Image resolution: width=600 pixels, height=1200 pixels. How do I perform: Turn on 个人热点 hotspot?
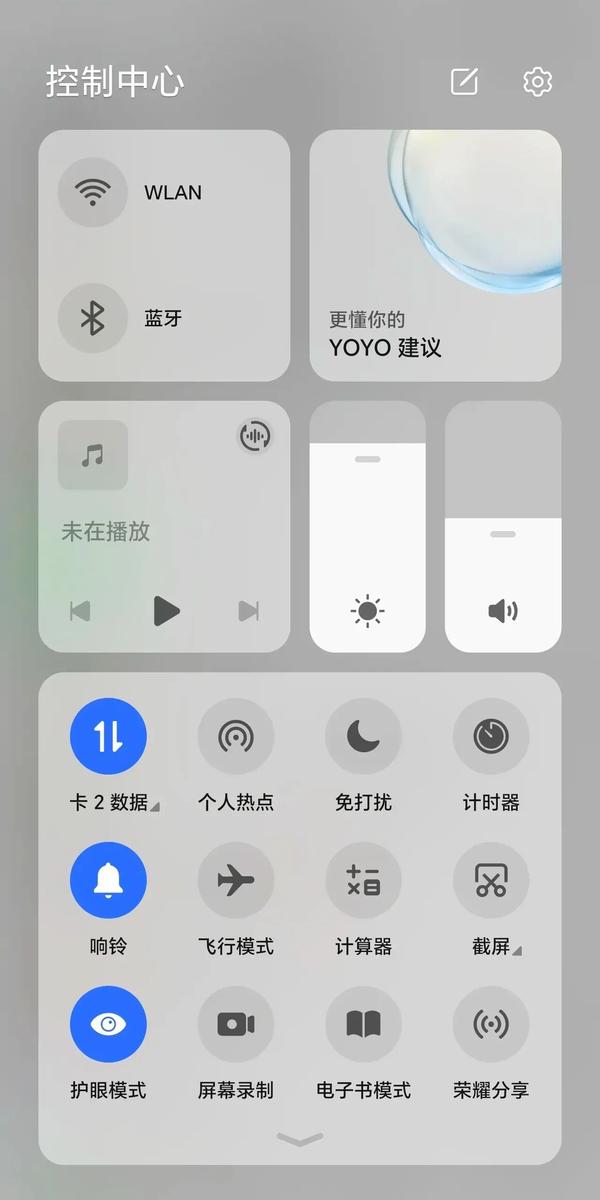click(x=236, y=737)
